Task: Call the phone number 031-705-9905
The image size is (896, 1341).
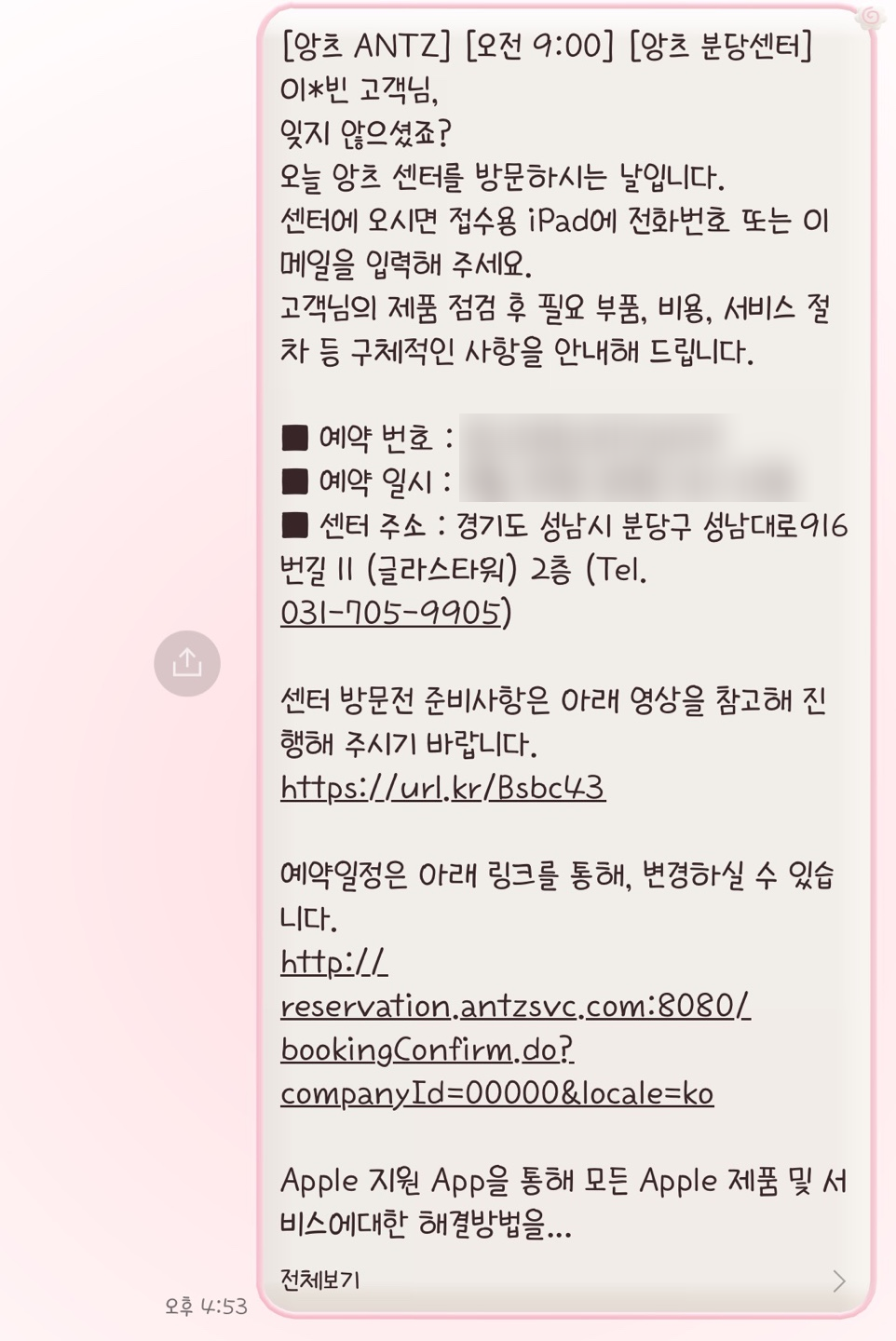Action: click(390, 613)
